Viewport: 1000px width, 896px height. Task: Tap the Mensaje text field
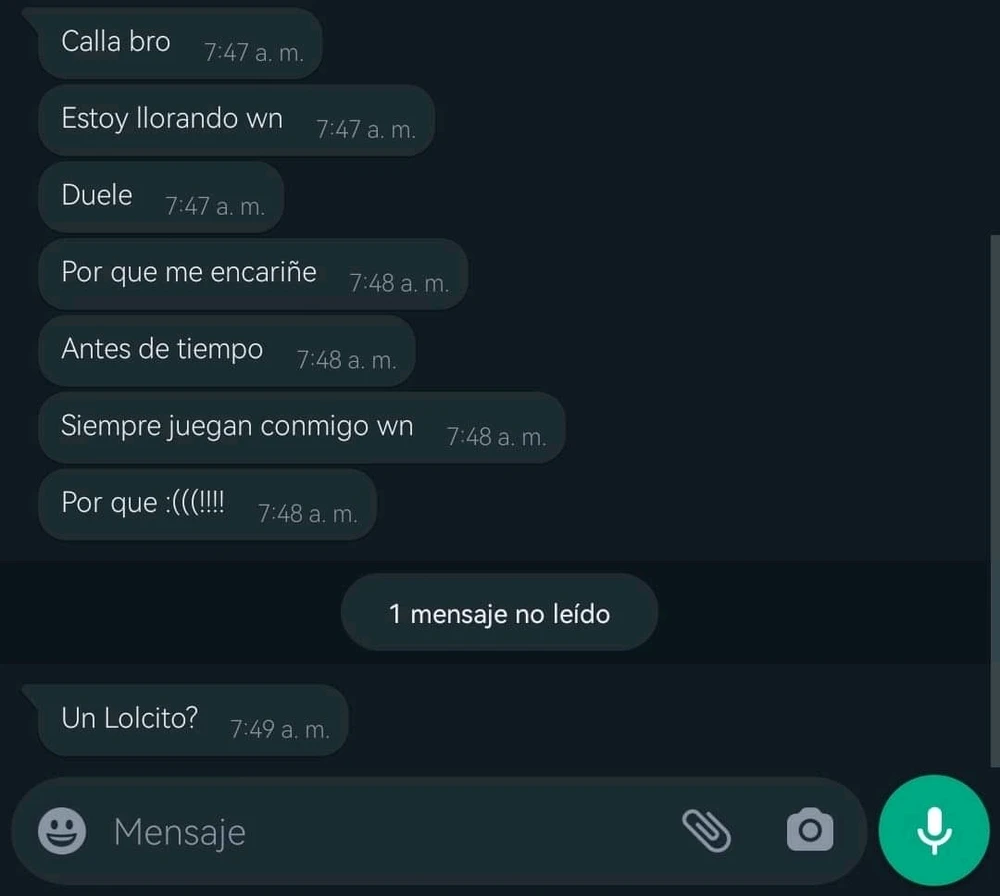click(x=380, y=831)
